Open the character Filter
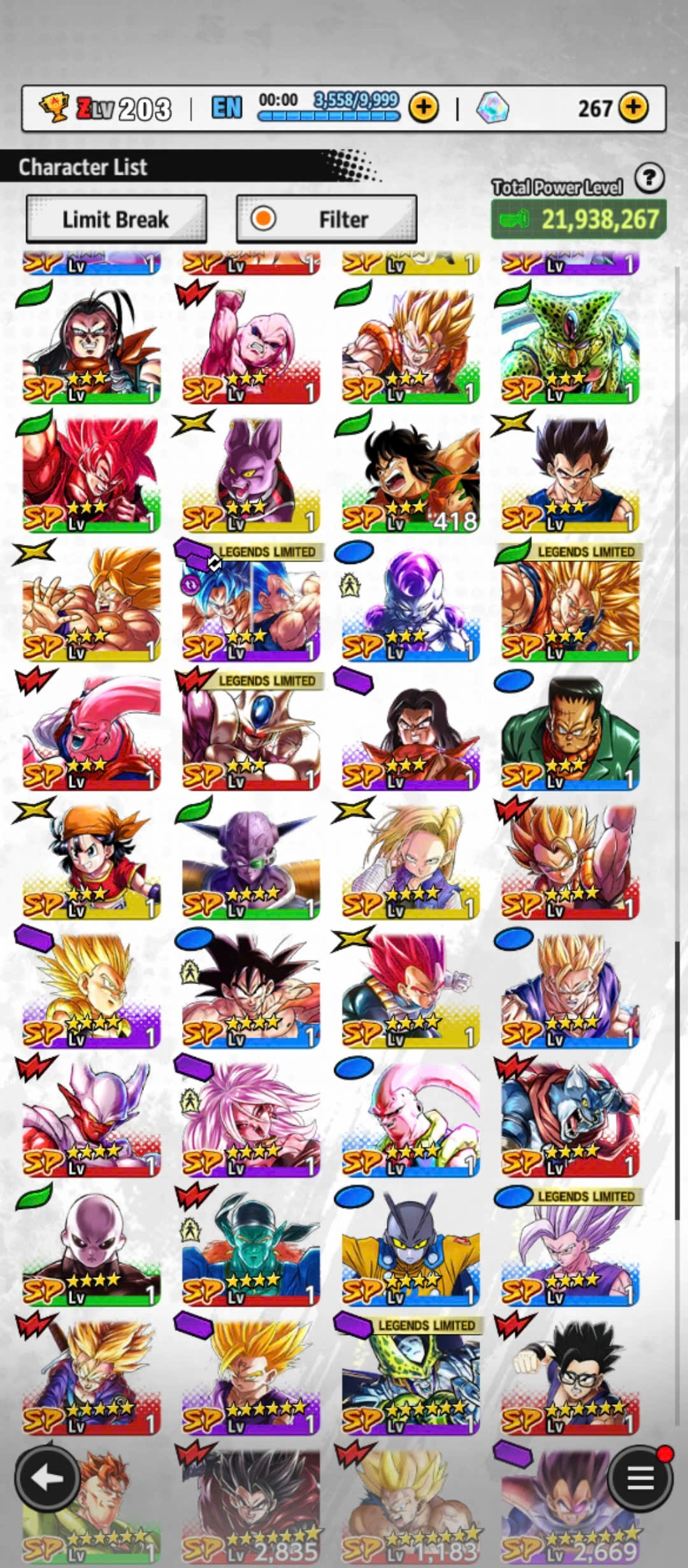 tap(326, 219)
